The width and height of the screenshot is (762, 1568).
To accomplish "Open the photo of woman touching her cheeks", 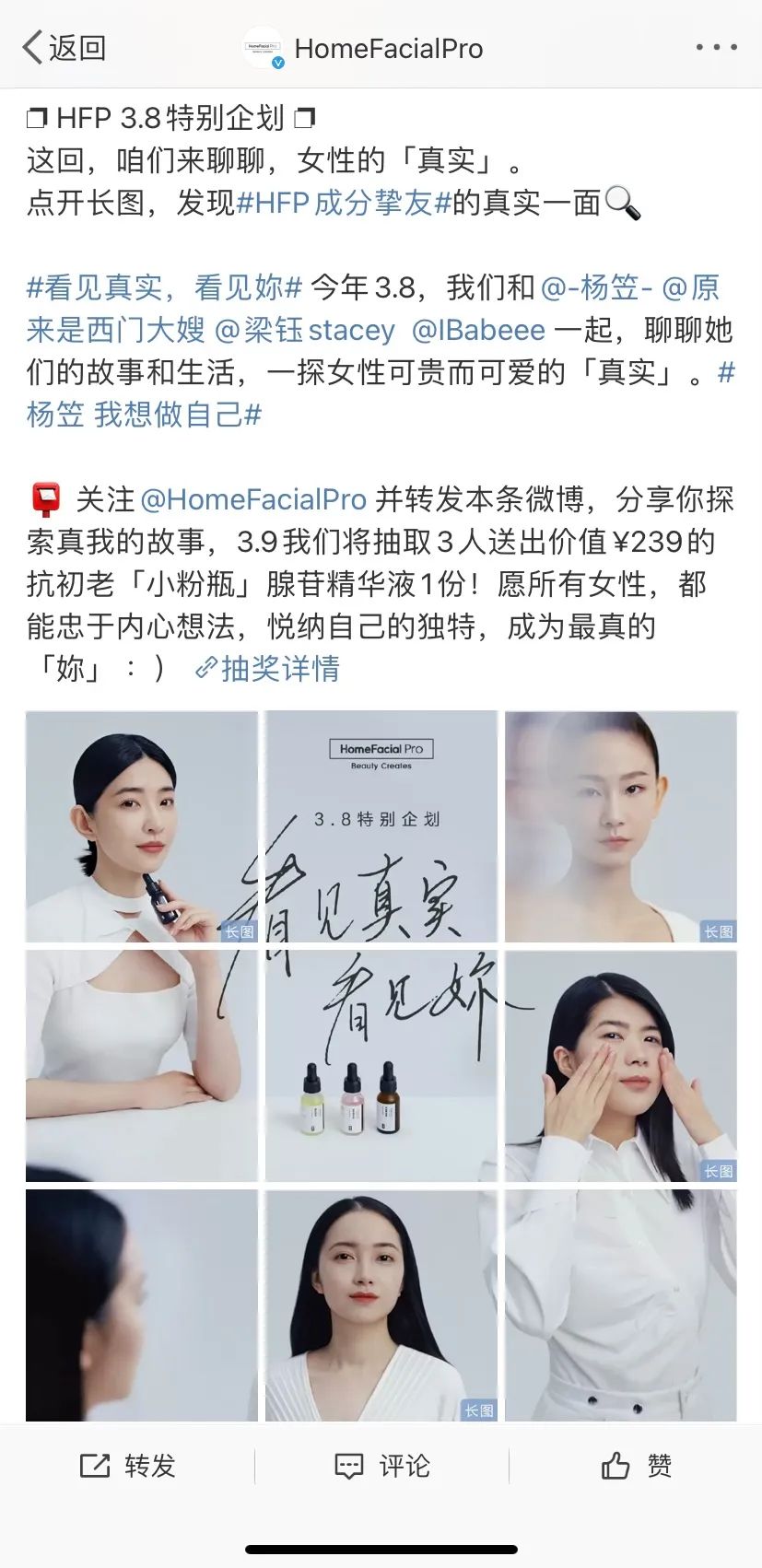I will [x=620, y=1066].
